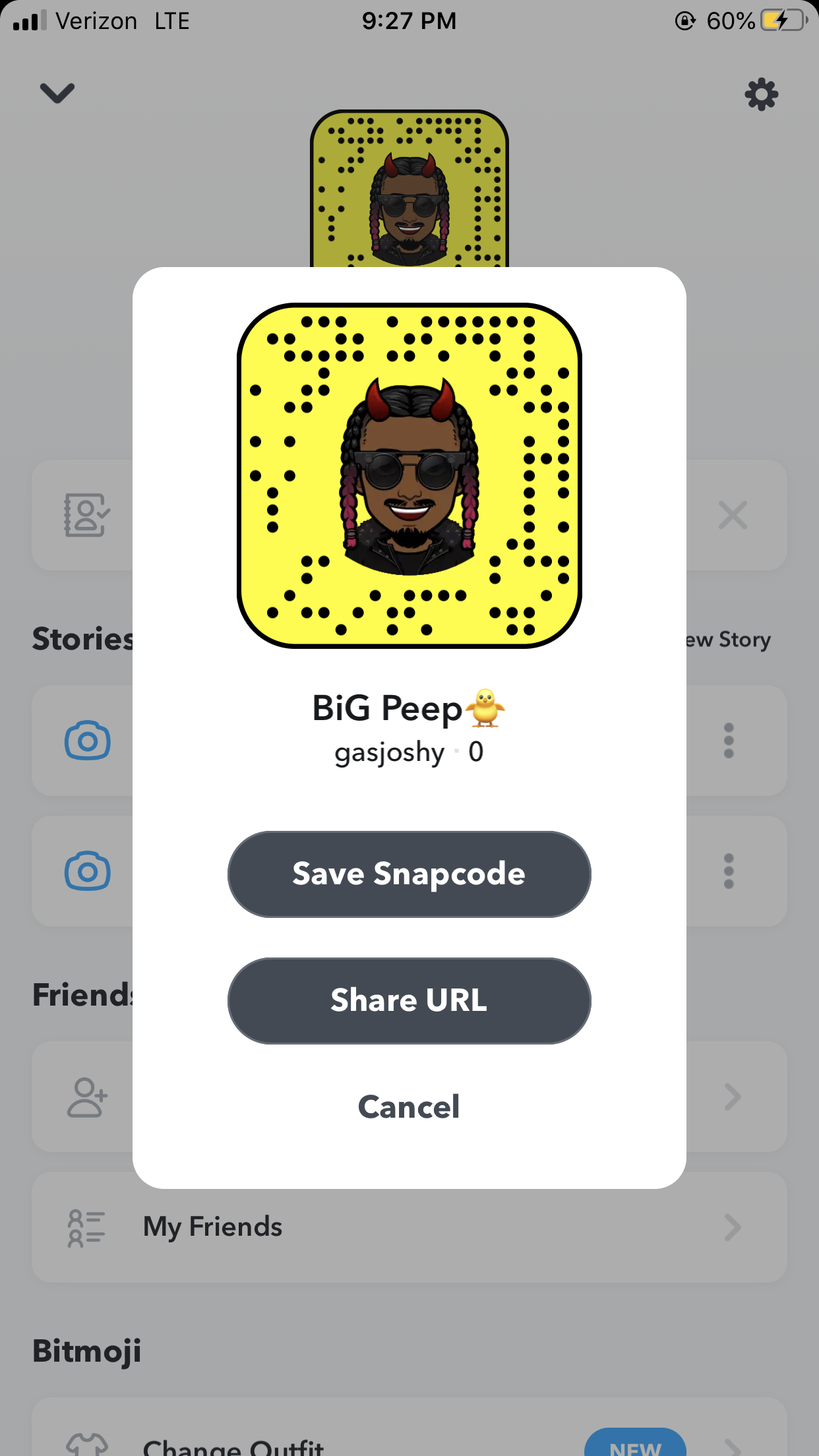Share the profile URL
This screenshot has width=819, height=1456.
409,1000
